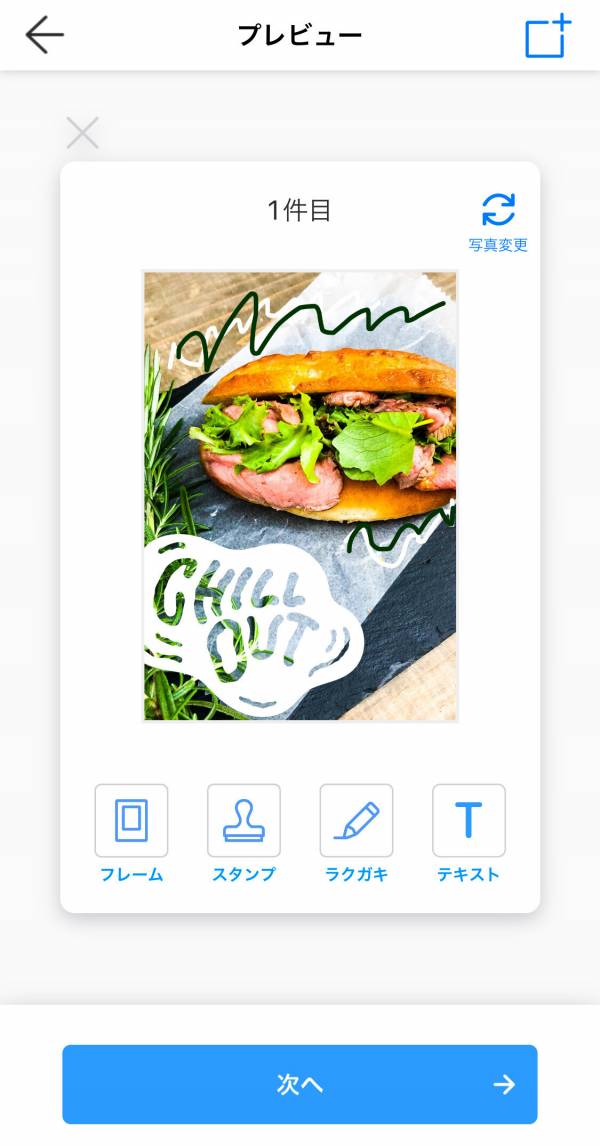Add a new item via plus icon
600x1145 pixels.
(547, 36)
